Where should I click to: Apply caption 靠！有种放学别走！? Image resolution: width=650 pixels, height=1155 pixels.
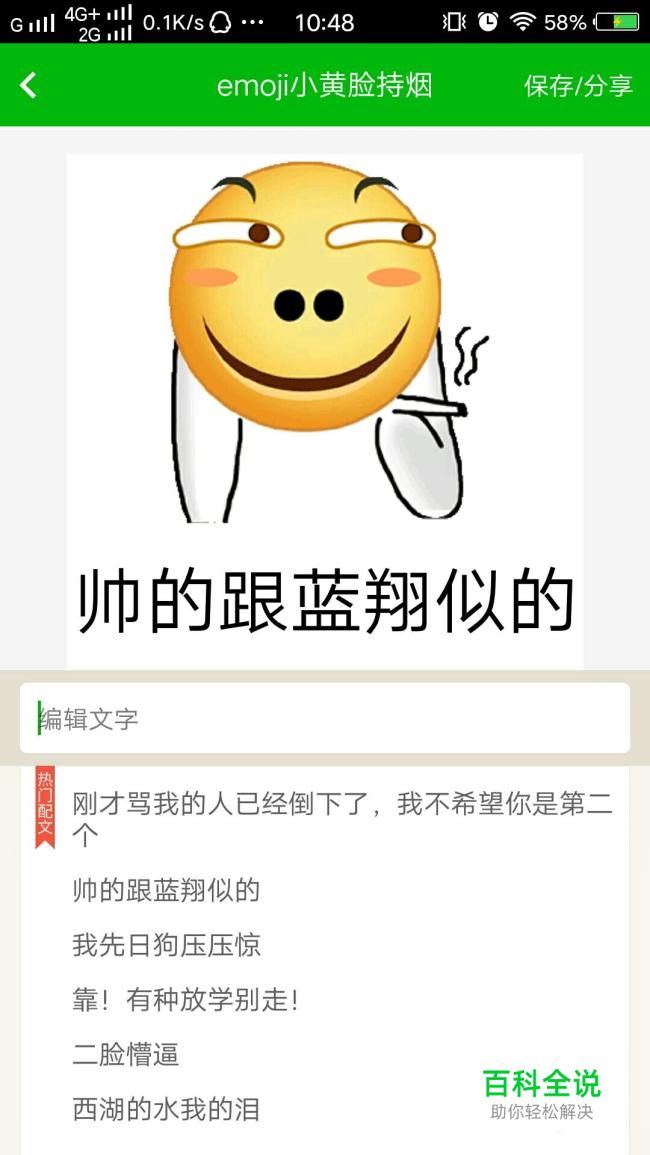tap(186, 1000)
